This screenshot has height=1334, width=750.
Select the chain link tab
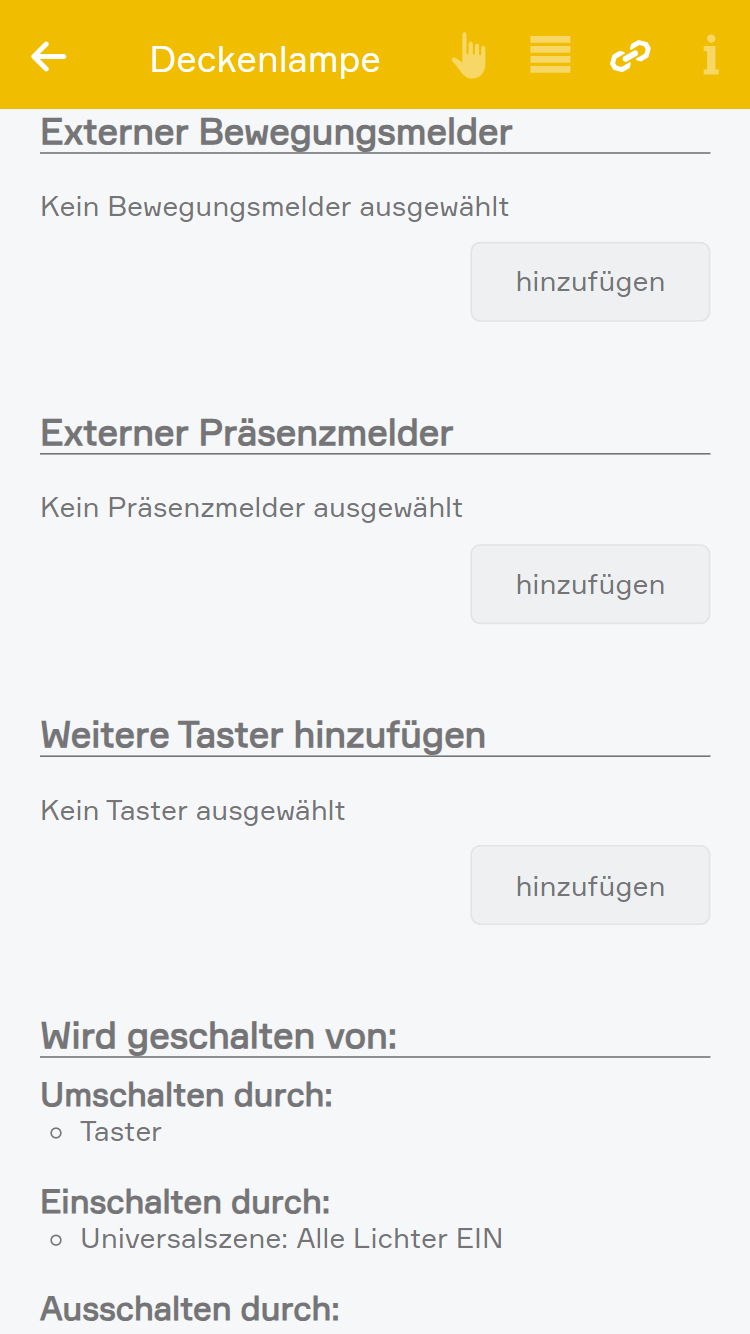tap(630, 56)
